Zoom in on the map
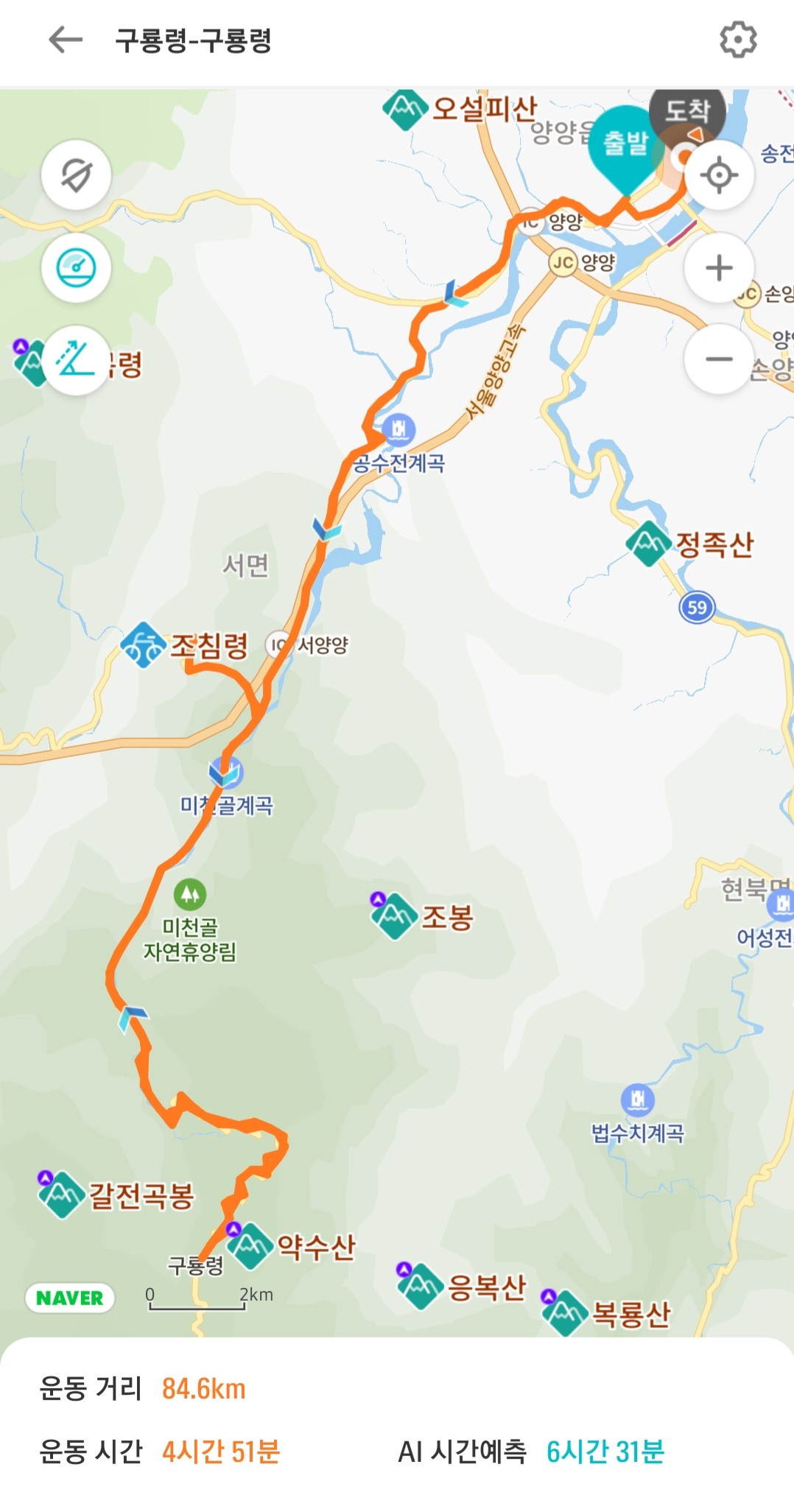This screenshot has height=1512, width=794. (719, 267)
